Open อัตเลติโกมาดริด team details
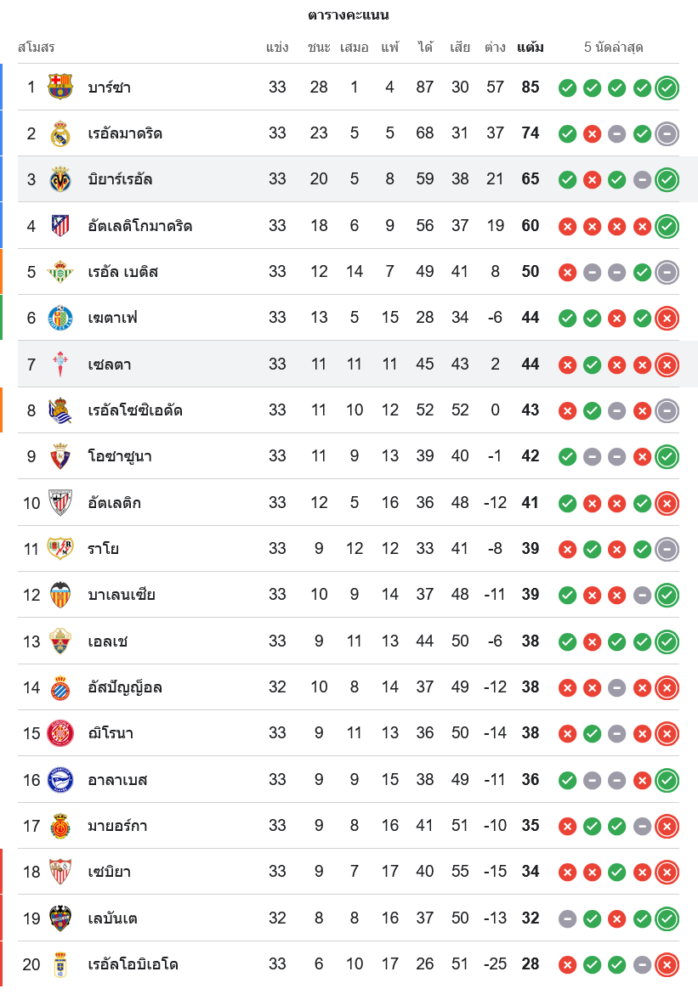The width and height of the screenshot is (698, 1000). pyautogui.click(x=140, y=226)
